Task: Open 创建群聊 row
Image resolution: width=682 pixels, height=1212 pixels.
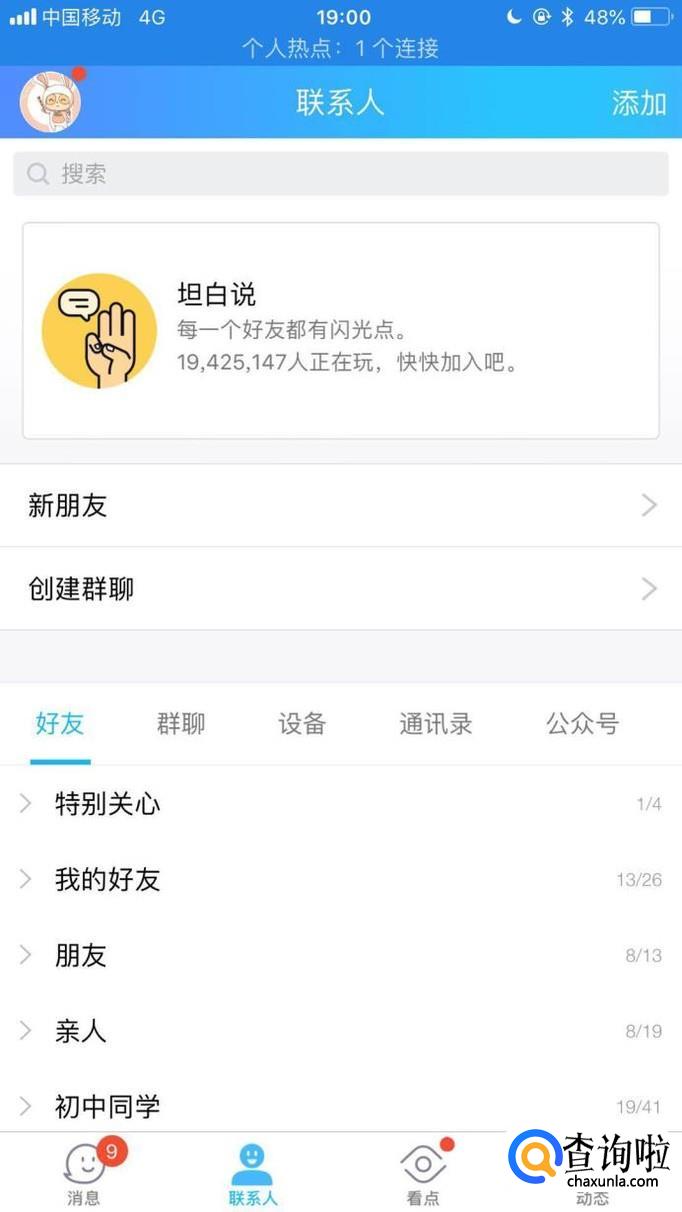Action: pos(340,589)
